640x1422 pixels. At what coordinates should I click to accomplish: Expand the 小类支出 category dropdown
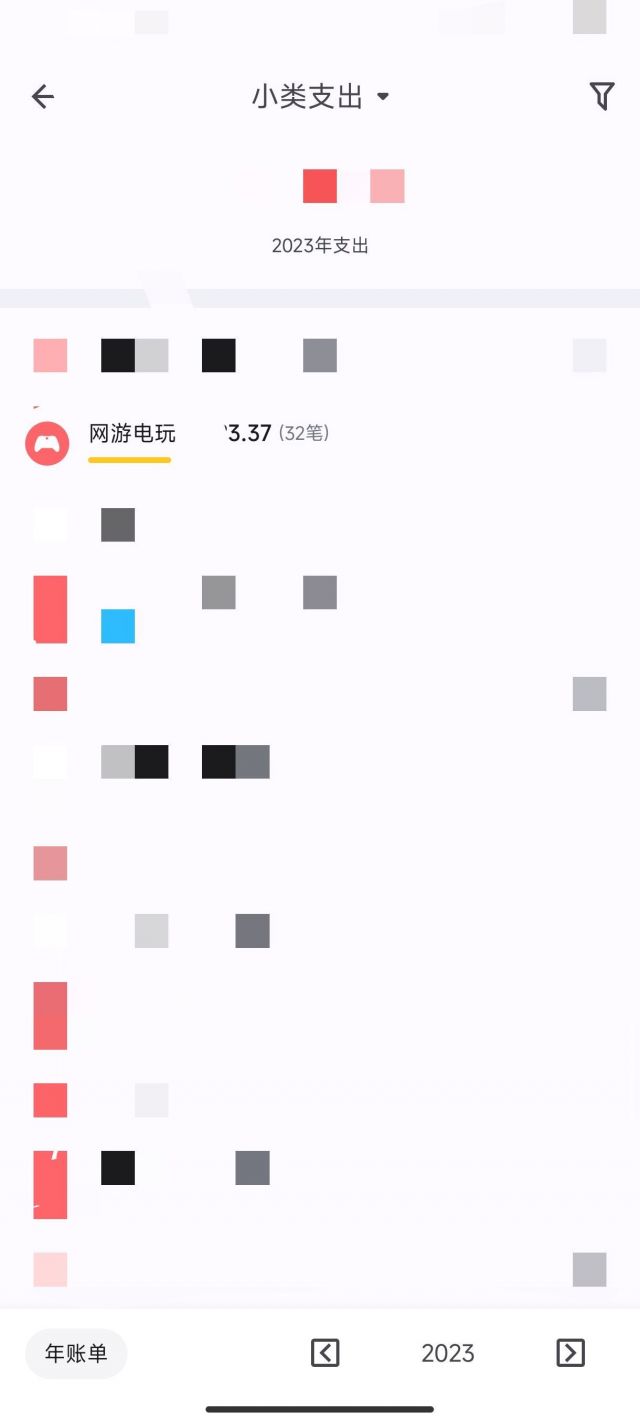coord(320,96)
